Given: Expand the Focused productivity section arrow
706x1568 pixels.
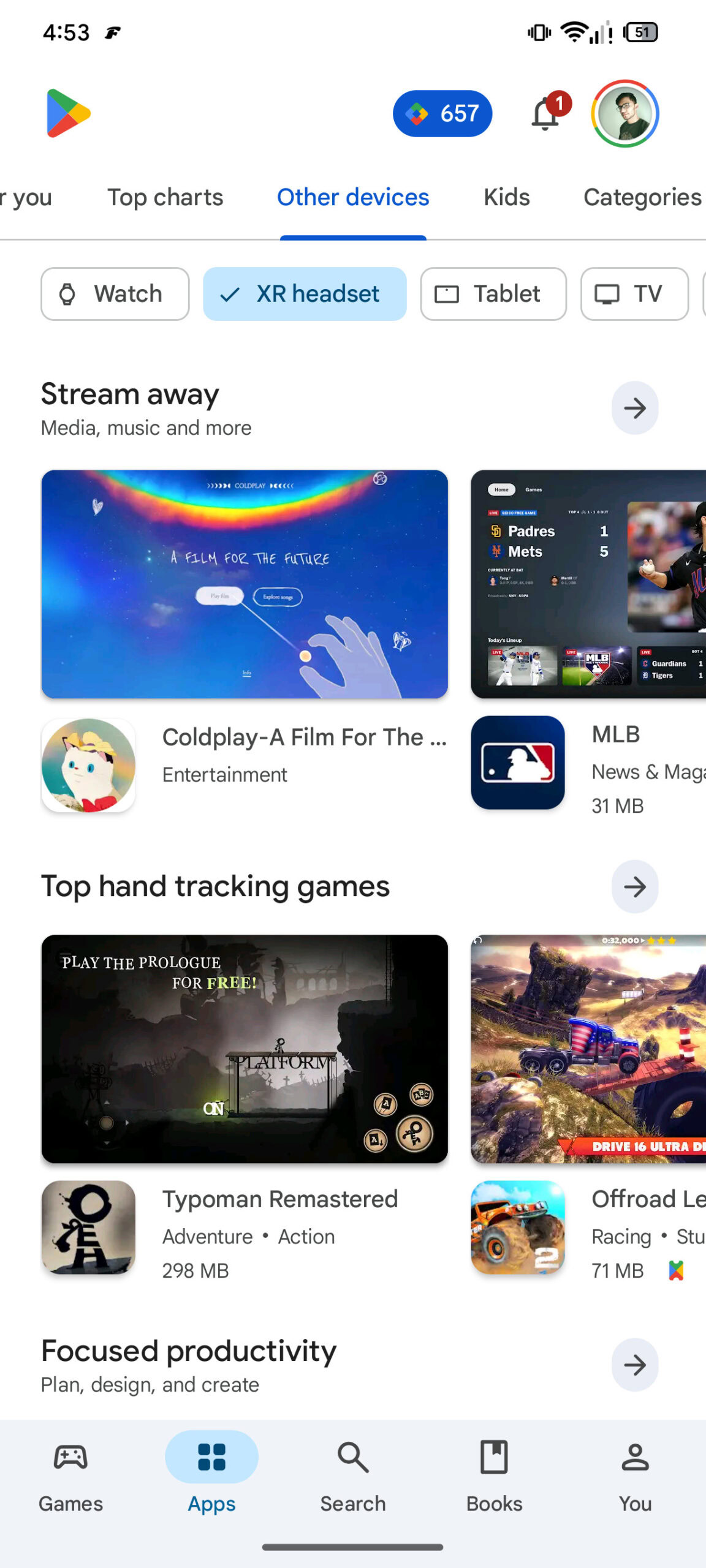Looking at the screenshot, I should tap(634, 1365).
